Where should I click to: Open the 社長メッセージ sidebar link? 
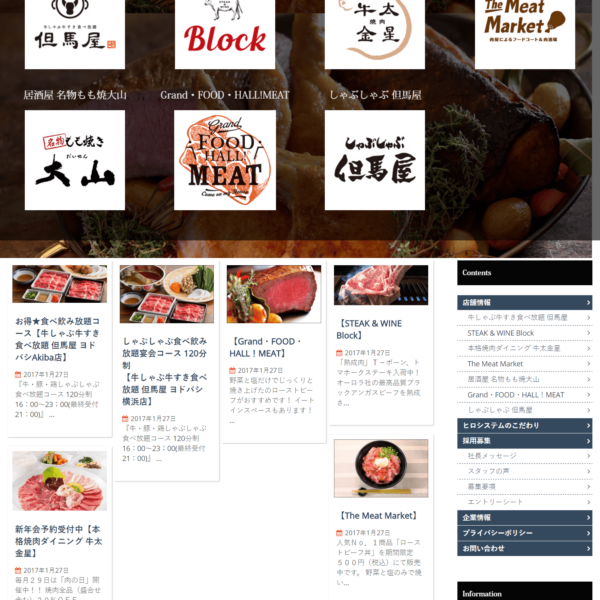(492, 455)
